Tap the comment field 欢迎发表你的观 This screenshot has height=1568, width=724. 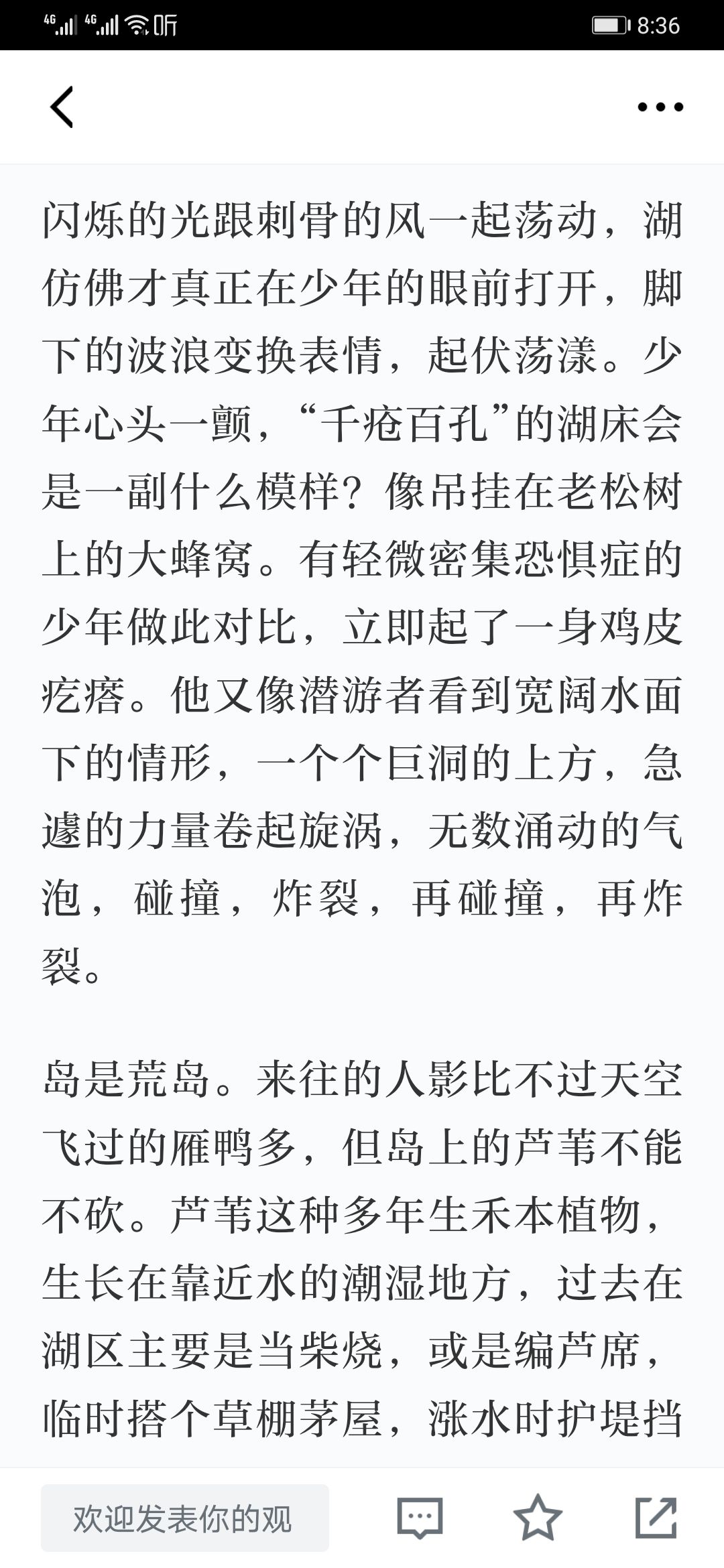coord(185,1518)
